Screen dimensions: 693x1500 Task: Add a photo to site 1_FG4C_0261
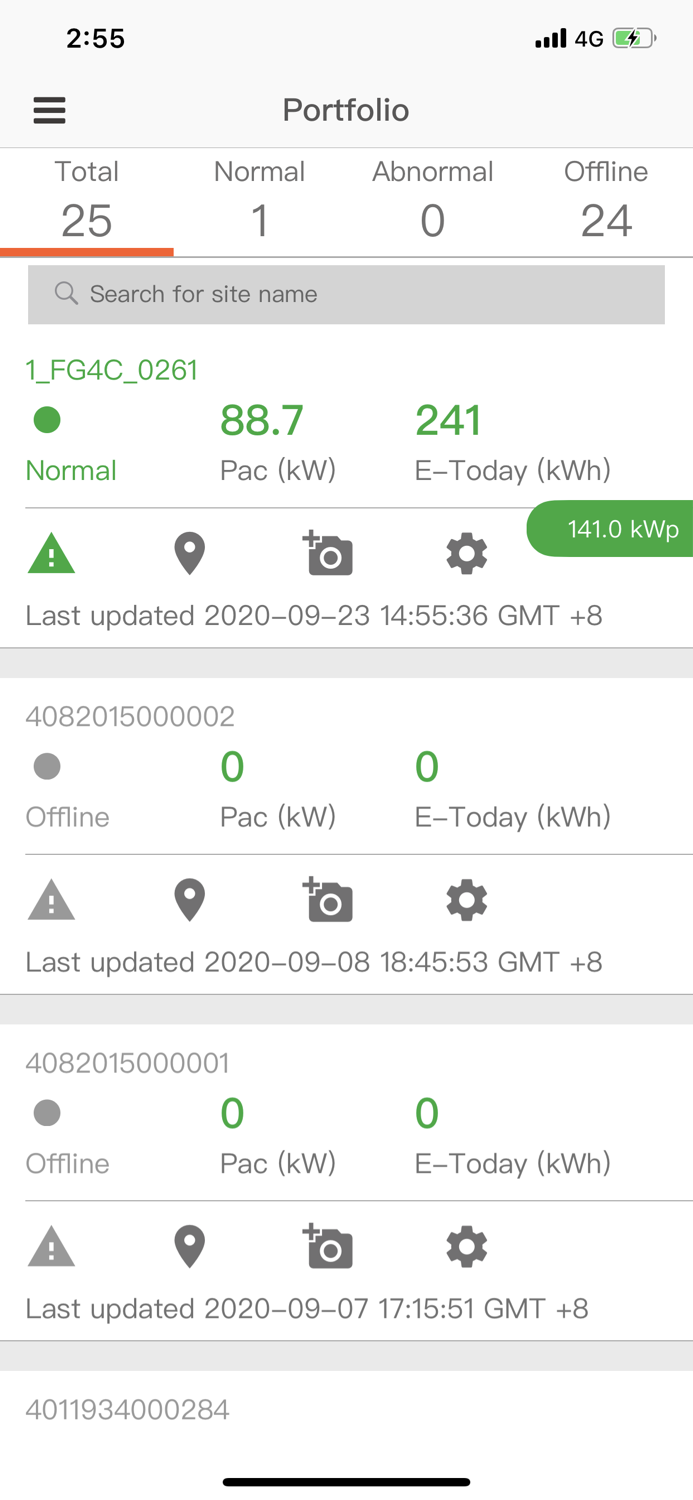[x=328, y=554]
